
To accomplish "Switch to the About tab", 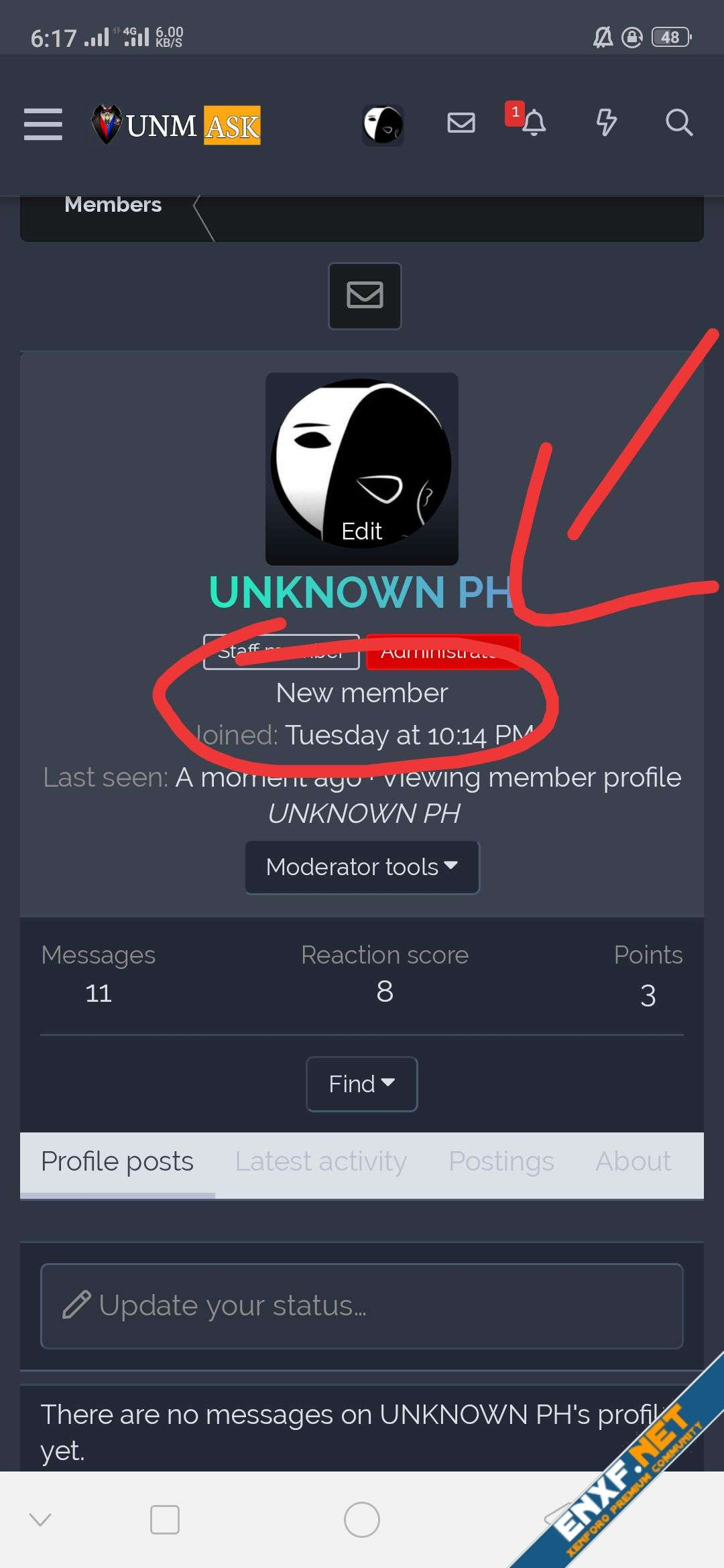I will point(633,1161).
